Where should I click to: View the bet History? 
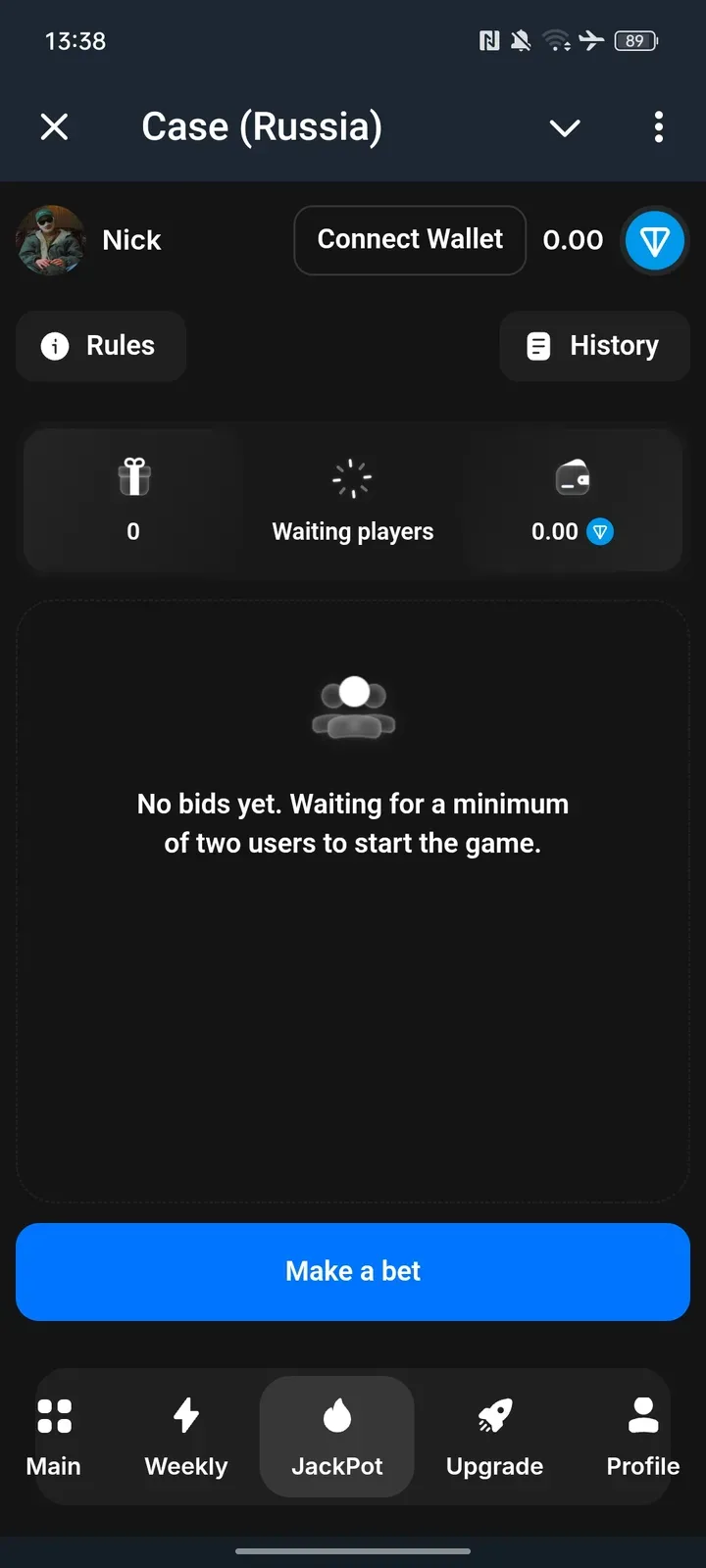click(594, 346)
